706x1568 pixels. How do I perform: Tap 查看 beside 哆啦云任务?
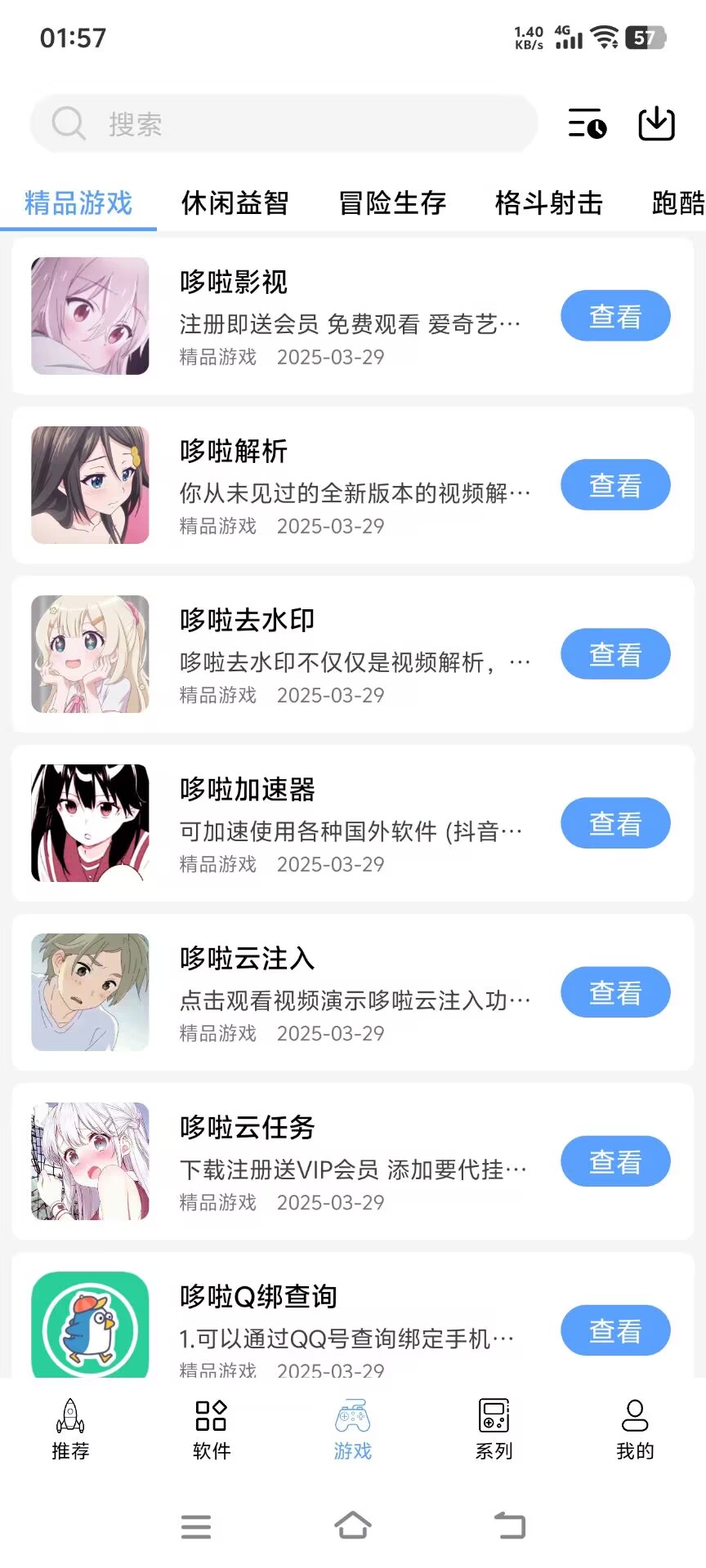[x=614, y=1161]
